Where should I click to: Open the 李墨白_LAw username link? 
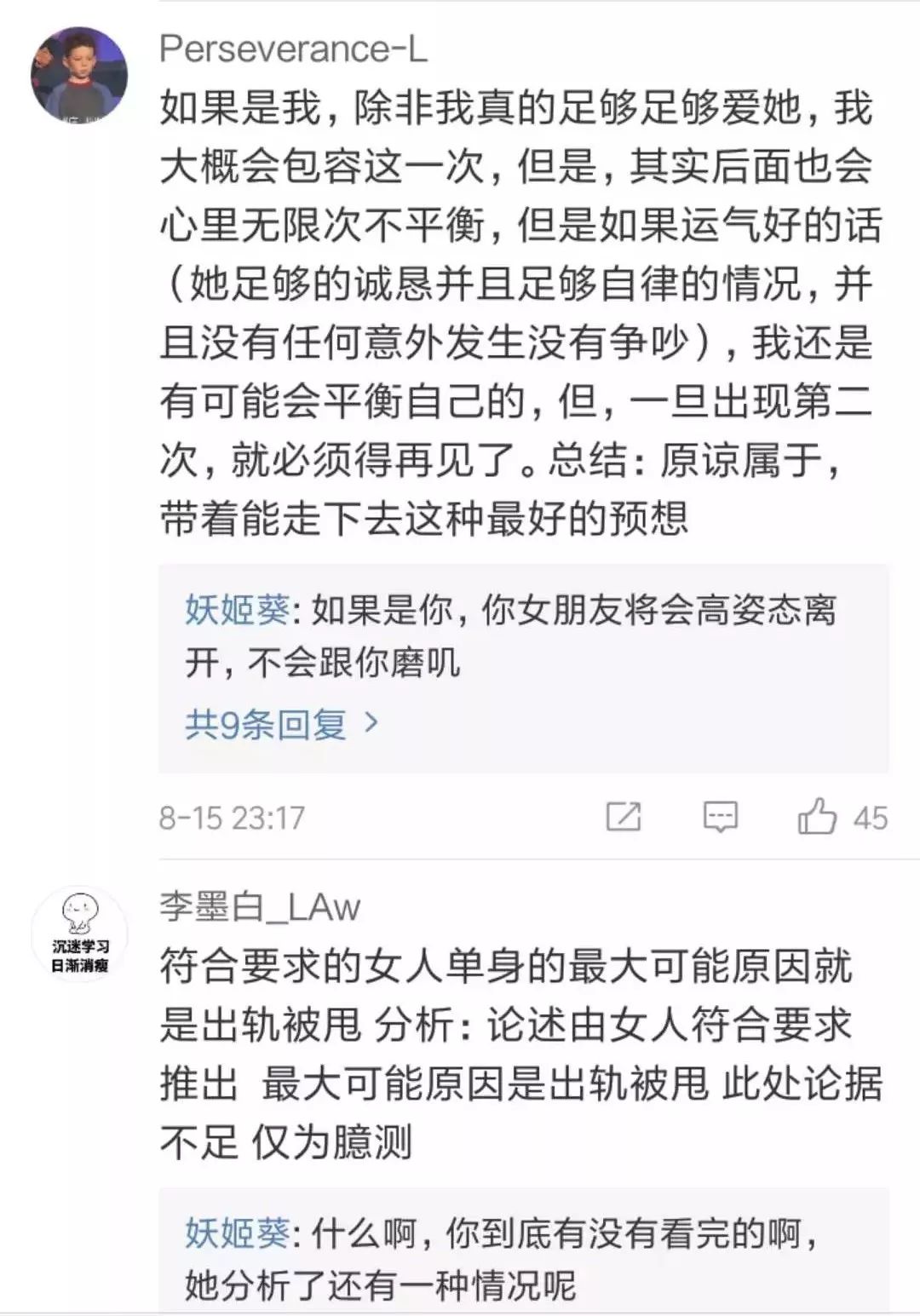(260, 907)
